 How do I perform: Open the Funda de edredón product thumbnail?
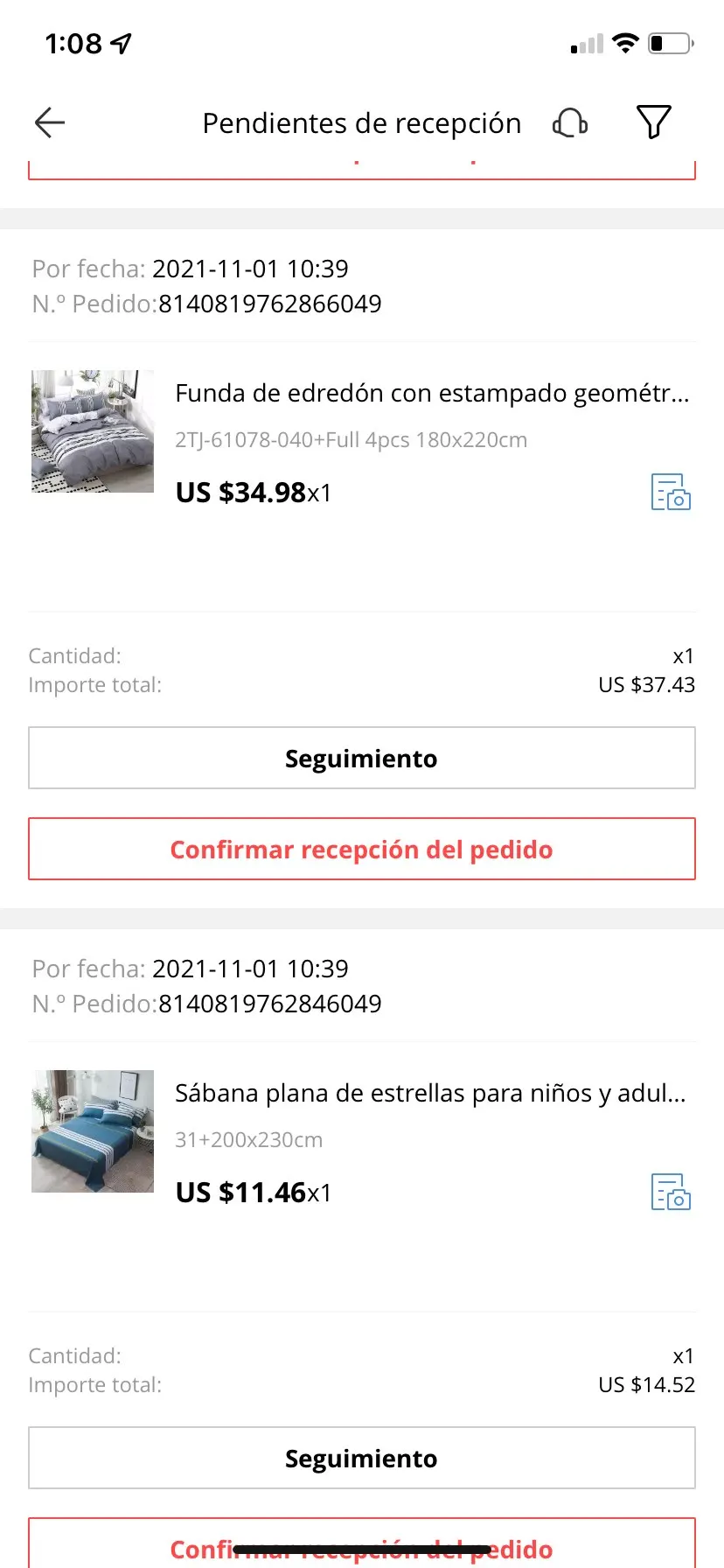93,431
